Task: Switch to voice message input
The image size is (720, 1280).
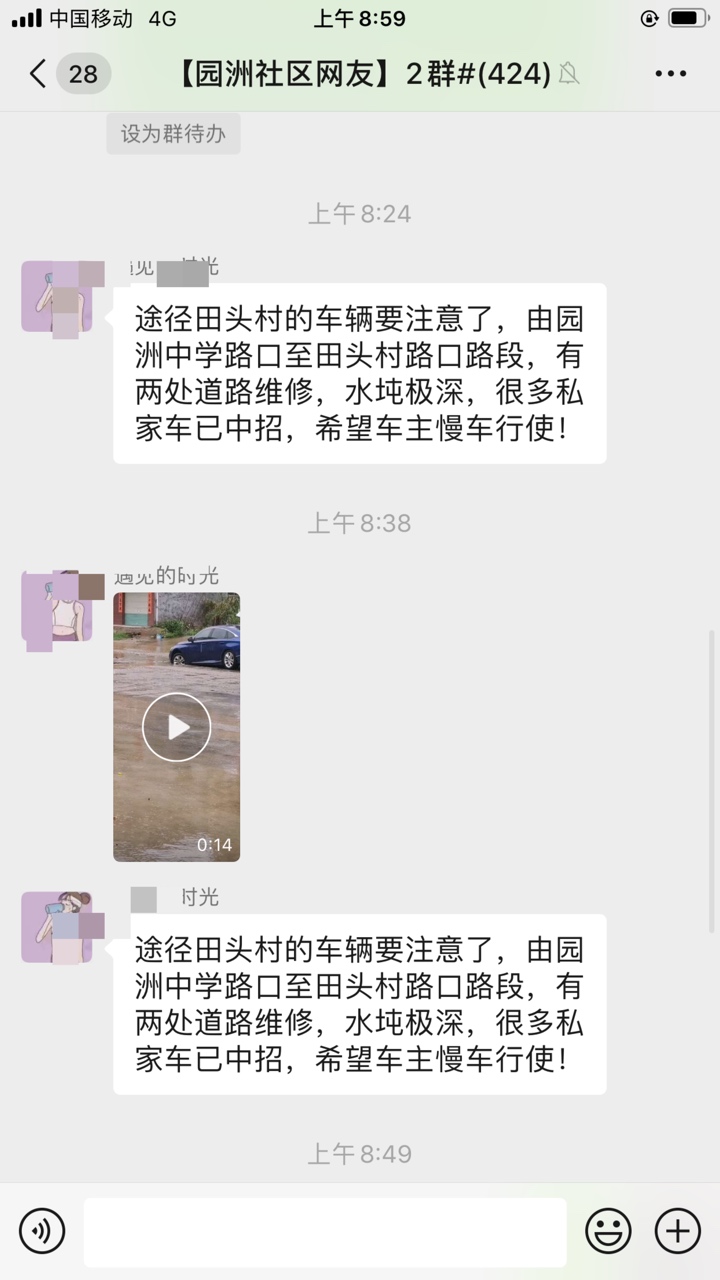Action: [42, 1230]
